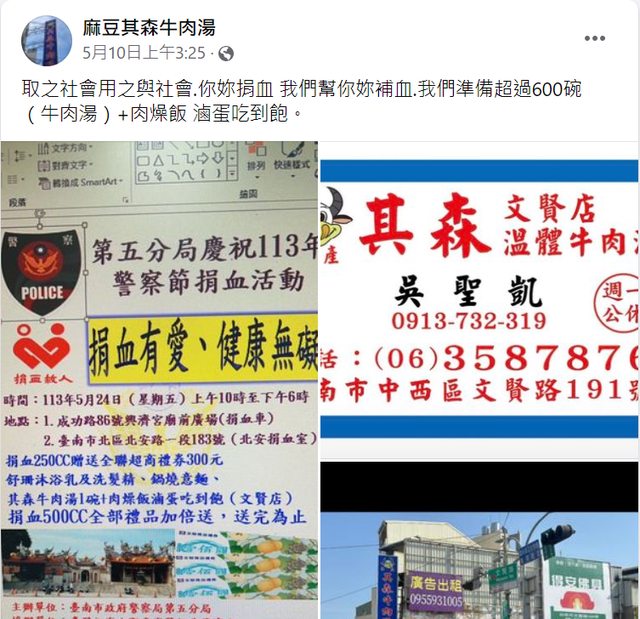View the police blood donation poster photo
Screen dimensions: 640x619
tap(160, 380)
